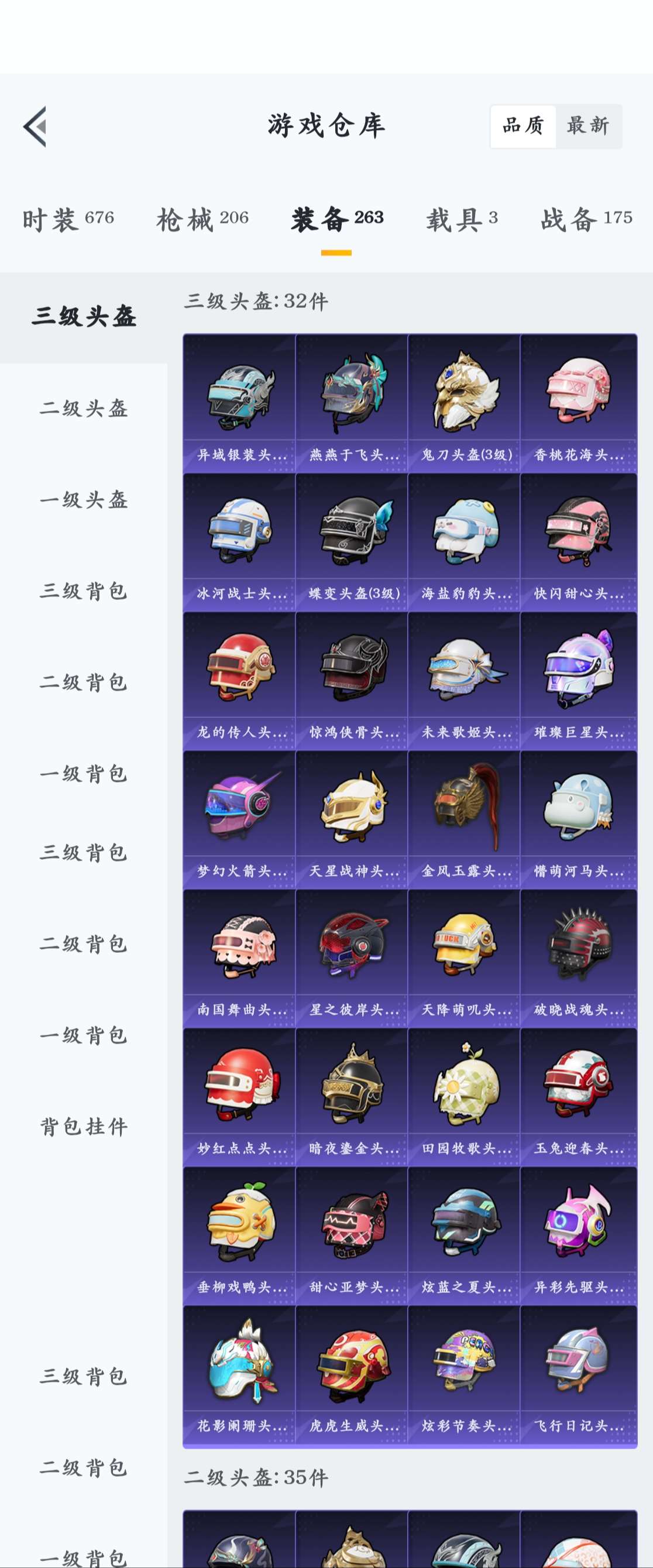Select 二级头盔 in the sidebar
Screen dimensions: 653x1568
(x=84, y=409)
